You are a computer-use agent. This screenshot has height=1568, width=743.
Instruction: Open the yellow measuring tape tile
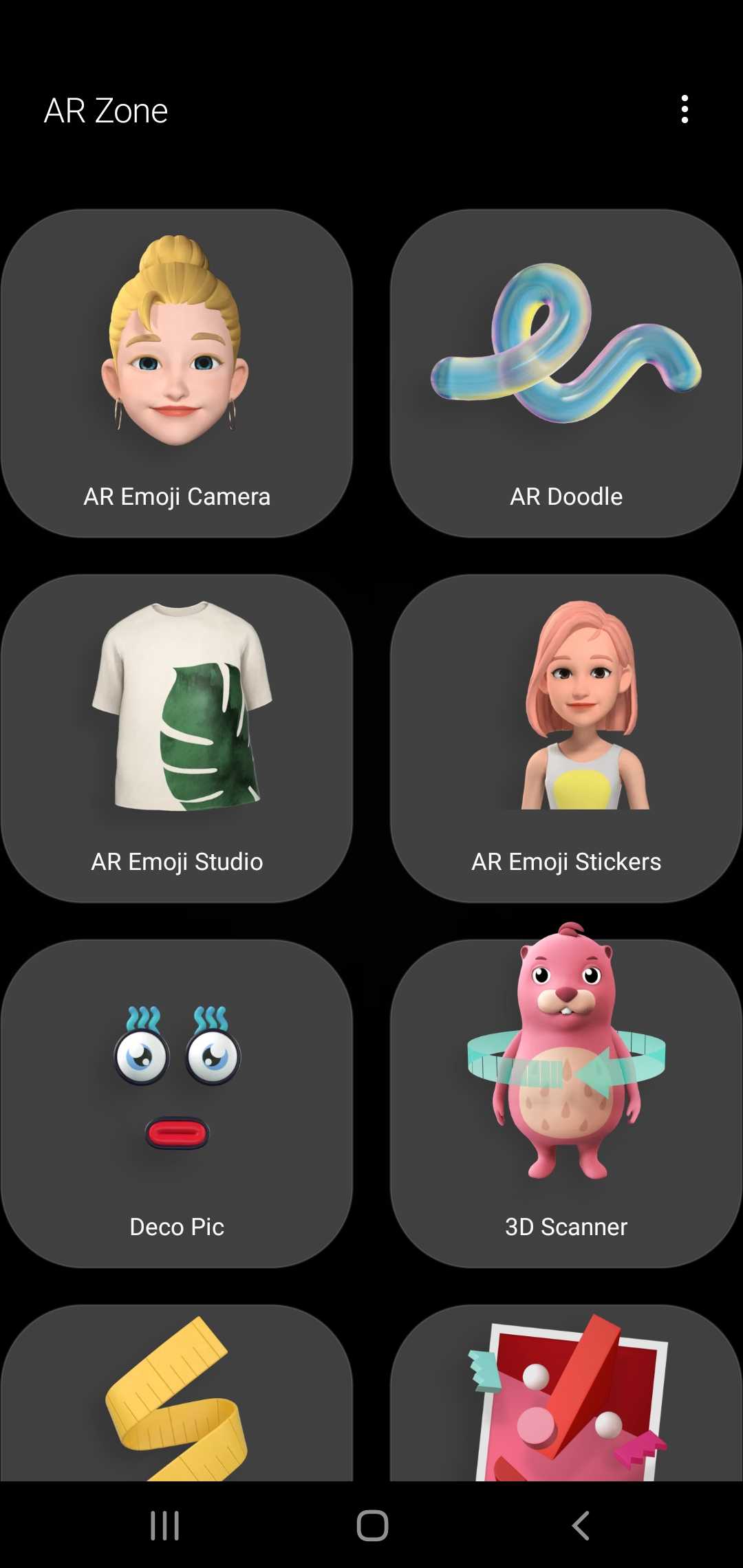[177, 1396]
